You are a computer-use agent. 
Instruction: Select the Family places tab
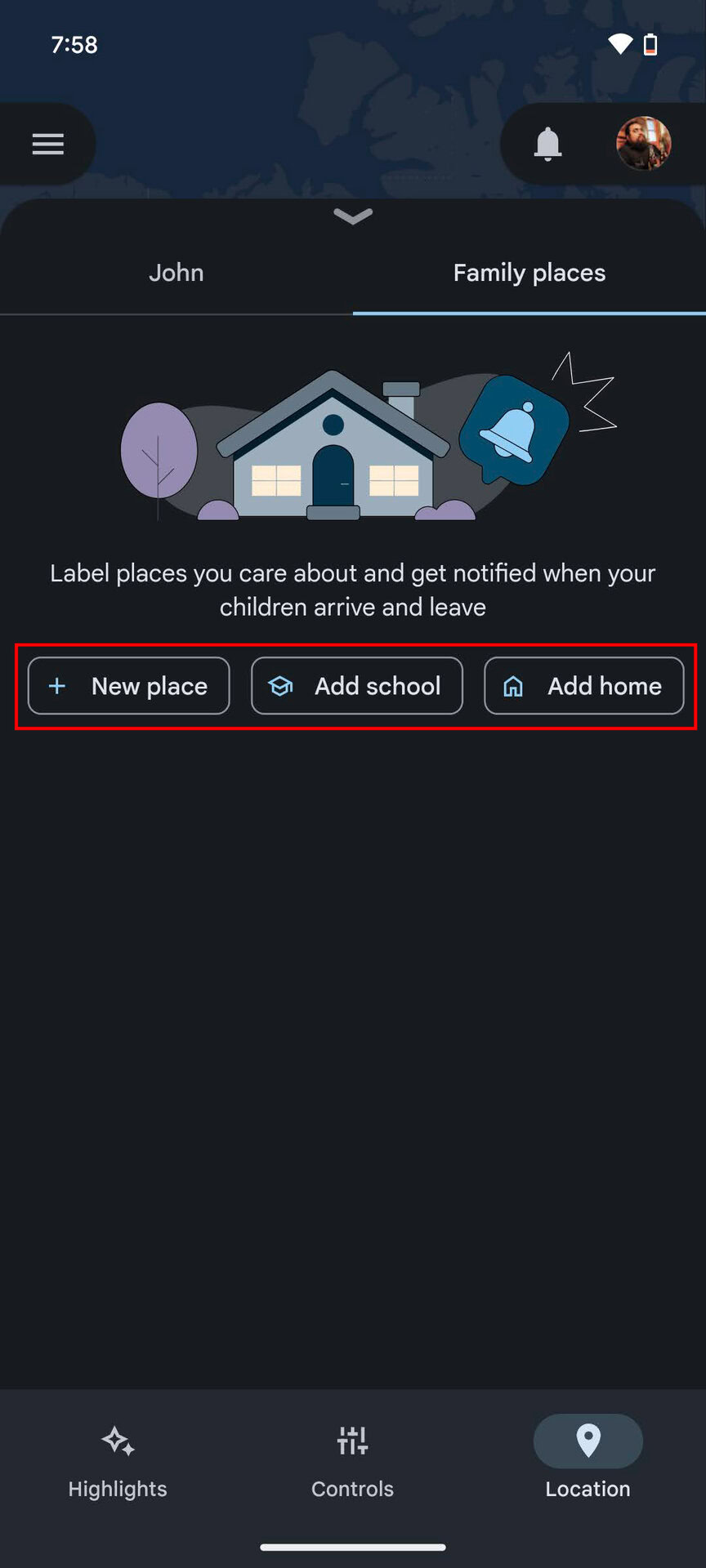(529, 273)
